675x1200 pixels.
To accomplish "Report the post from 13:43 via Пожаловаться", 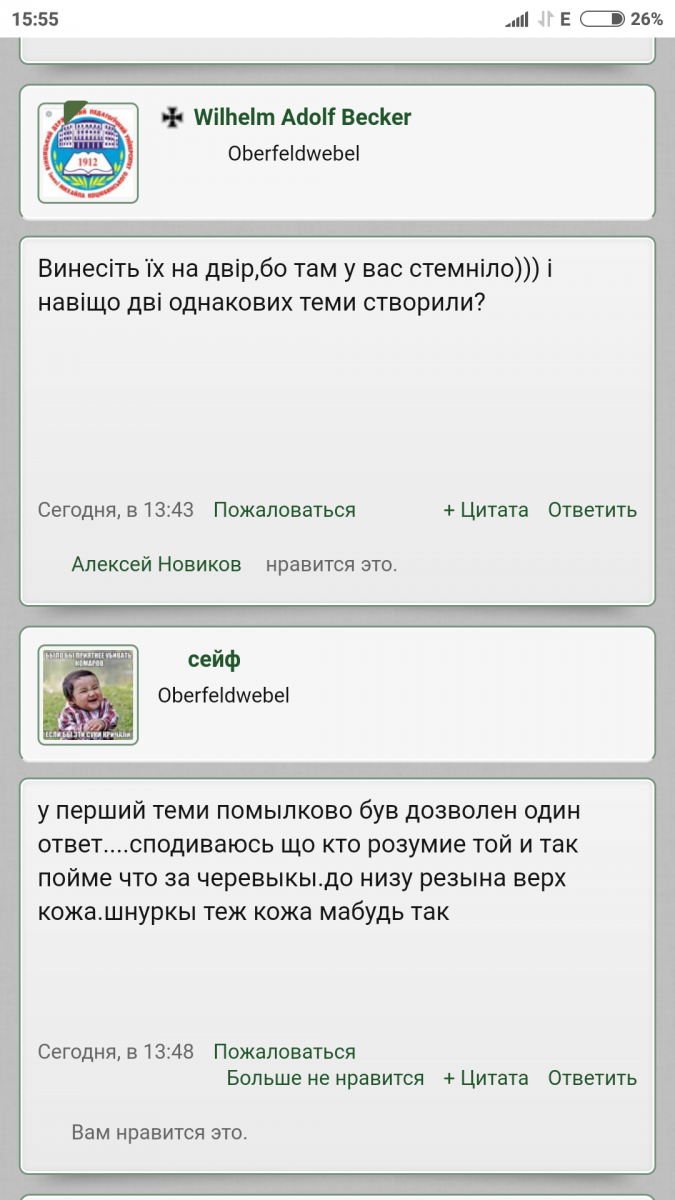I will coord(284,510).
